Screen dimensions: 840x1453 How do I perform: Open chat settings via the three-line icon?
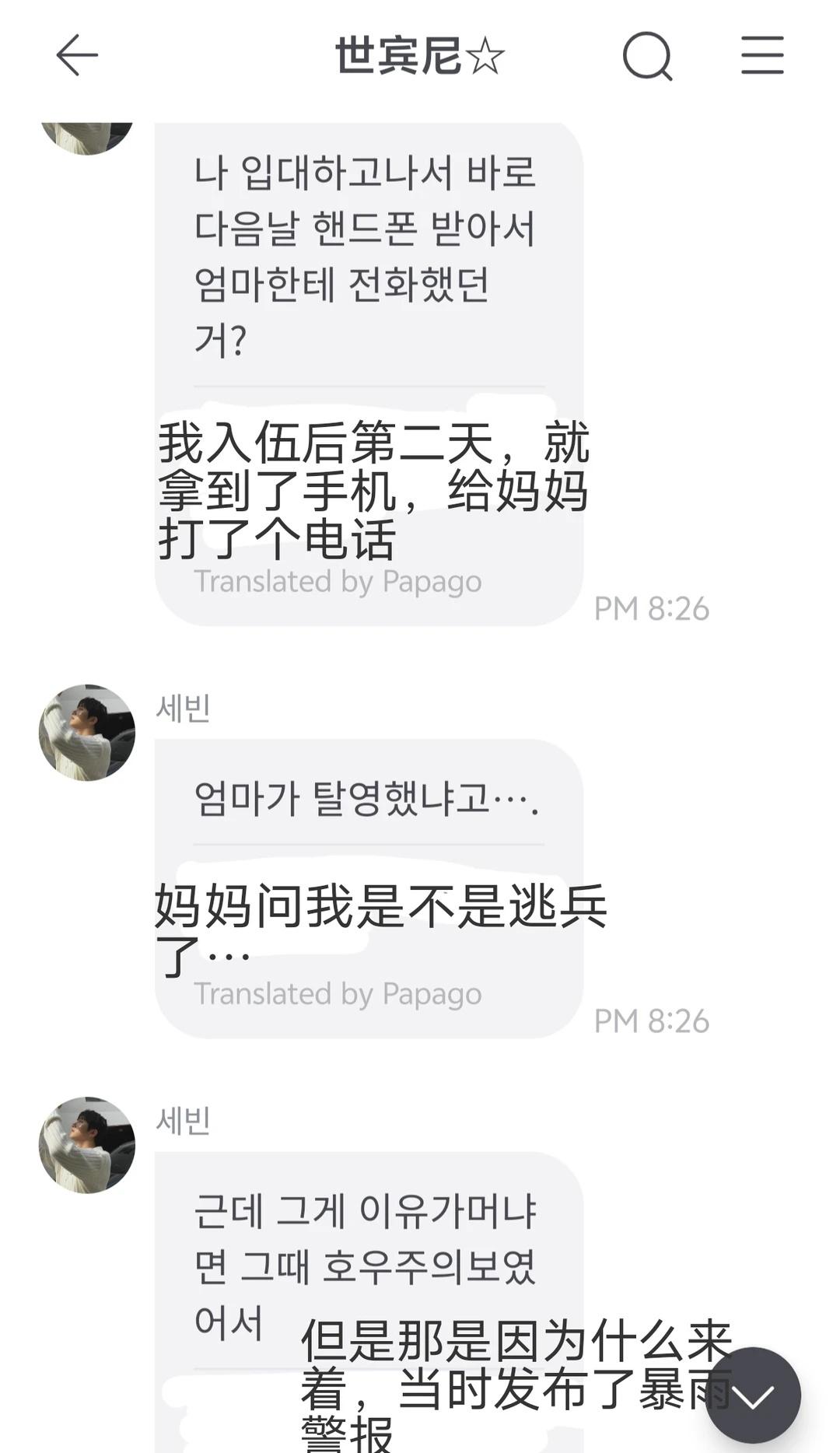[x=763, y=56]
